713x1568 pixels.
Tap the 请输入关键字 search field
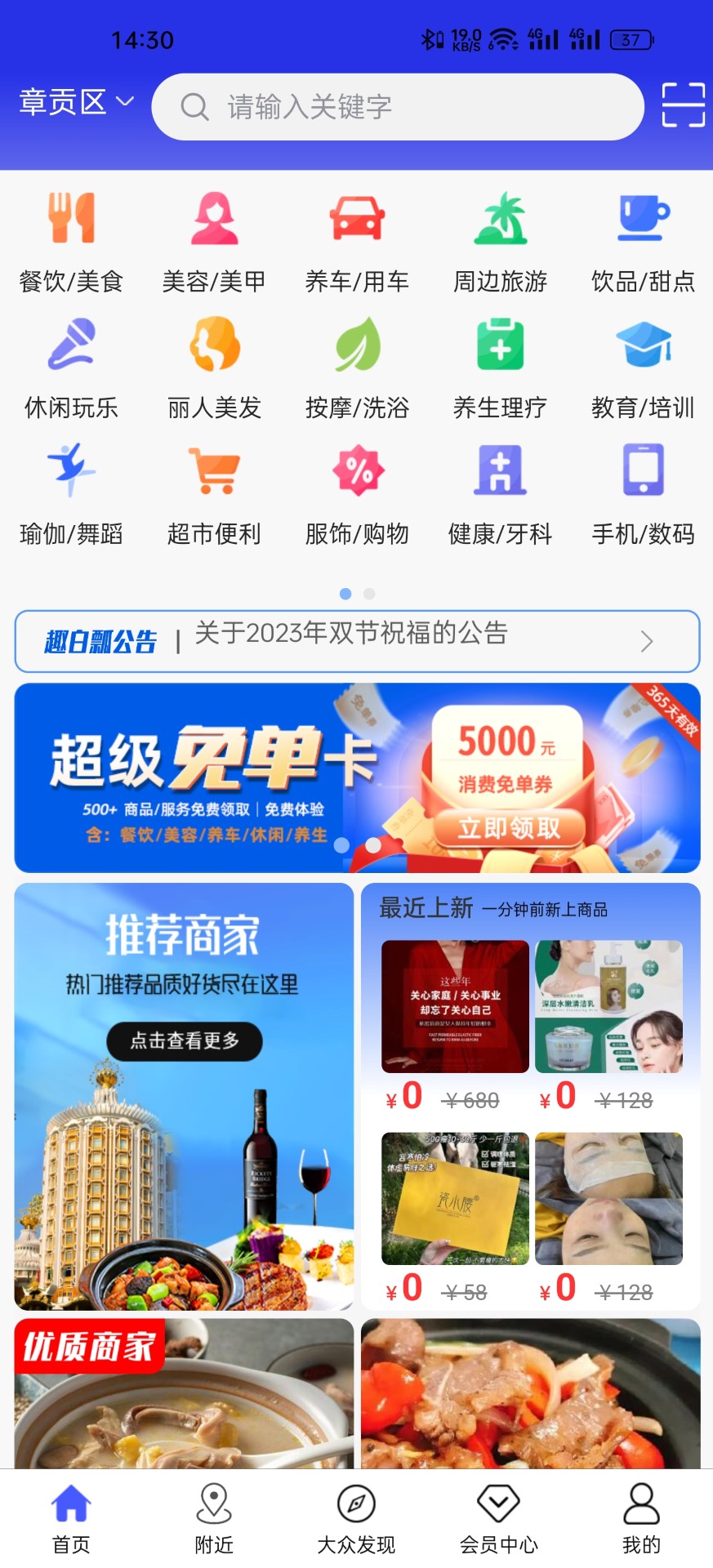(397, 107)
